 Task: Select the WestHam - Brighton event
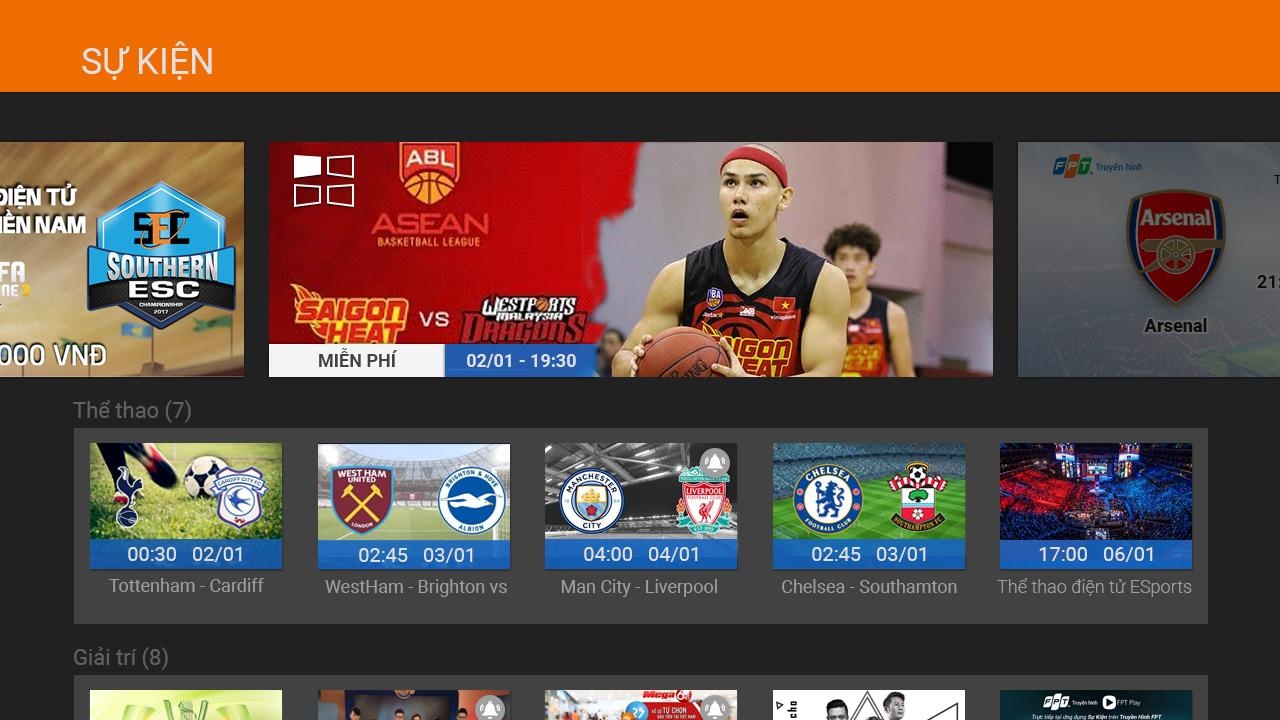[414, 506]
